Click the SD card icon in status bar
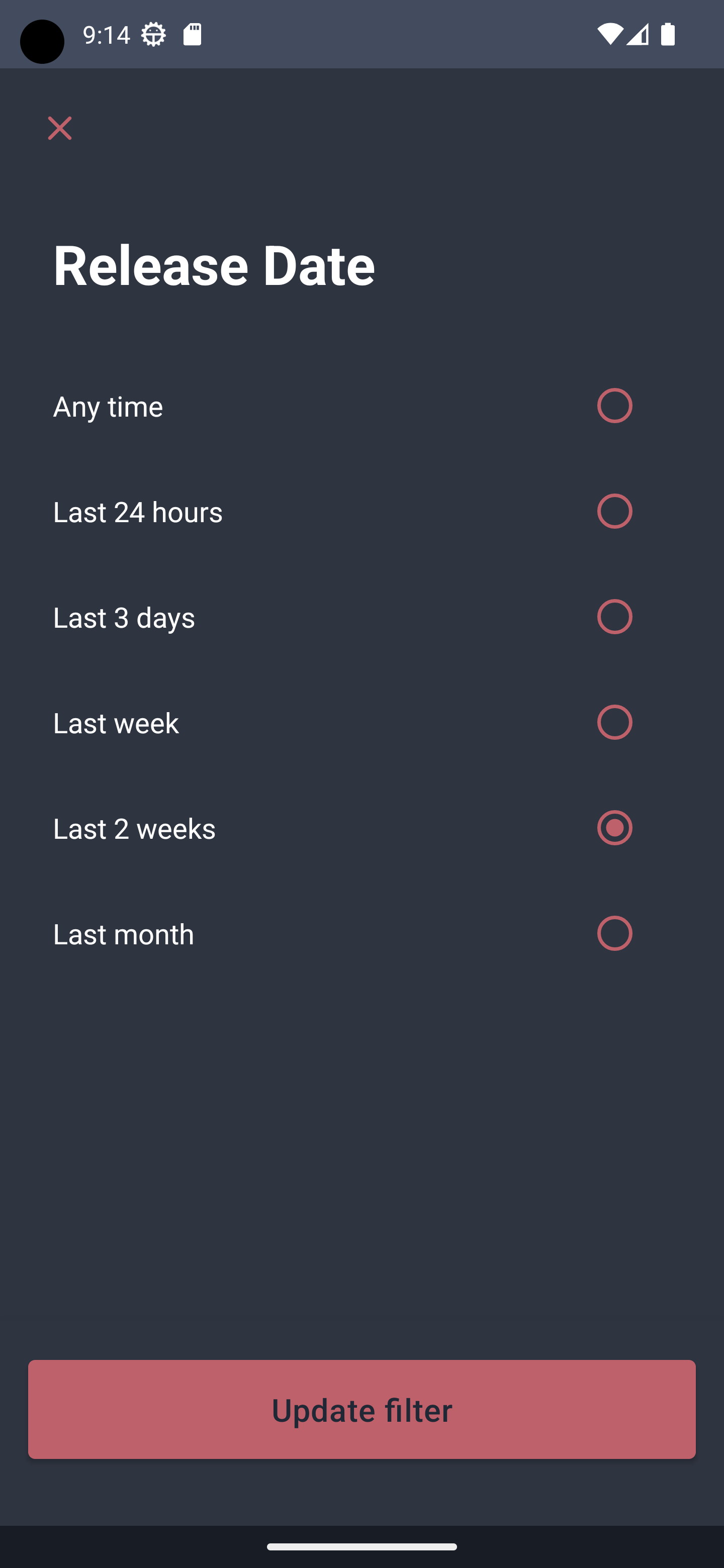Image resolution: width=724 pixels, height=1568 pixels. point(193,35)
